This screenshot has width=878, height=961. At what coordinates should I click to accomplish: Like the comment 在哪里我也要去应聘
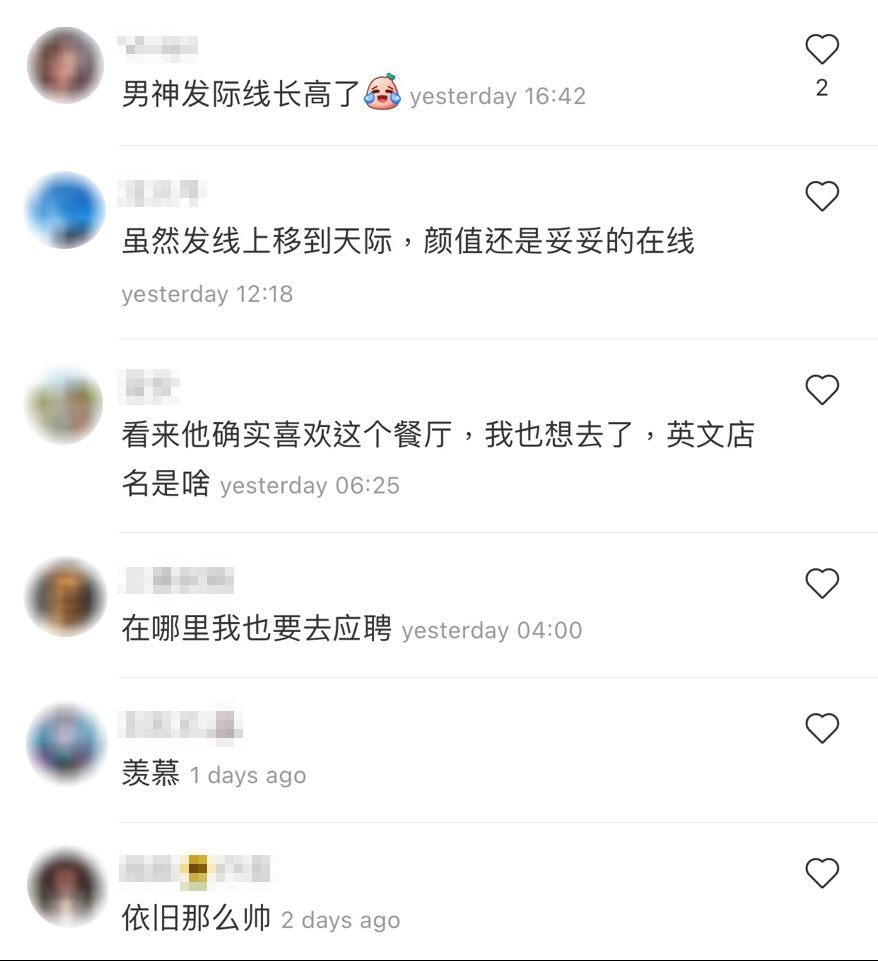click(x=822, y=583)
